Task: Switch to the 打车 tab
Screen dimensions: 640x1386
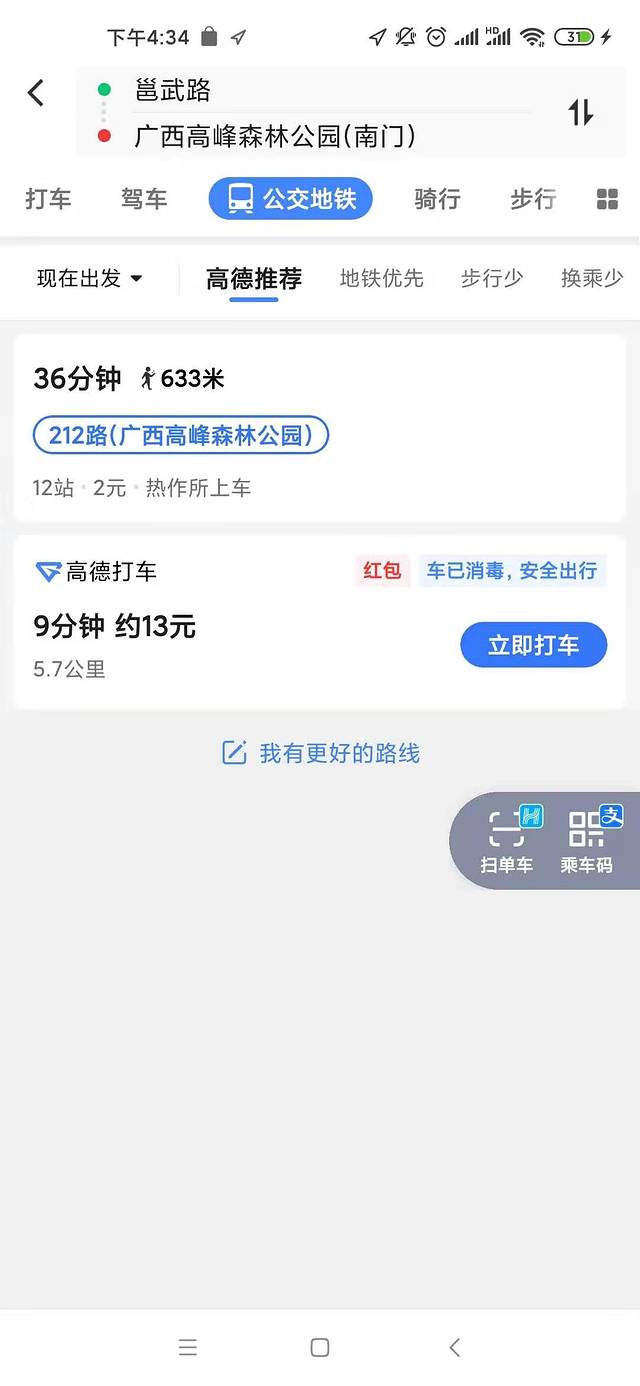Action: pyautogui.click(x=48, y=199)
